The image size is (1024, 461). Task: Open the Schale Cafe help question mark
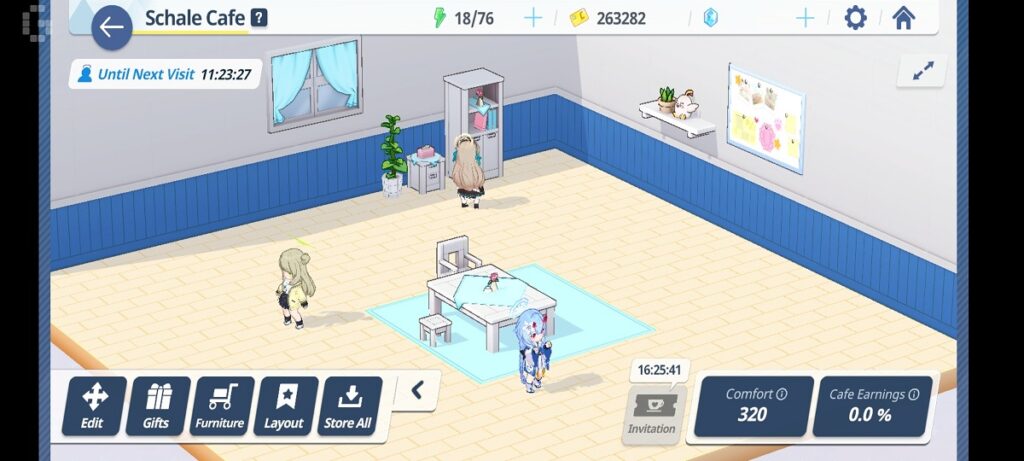(x=259, y=17)
